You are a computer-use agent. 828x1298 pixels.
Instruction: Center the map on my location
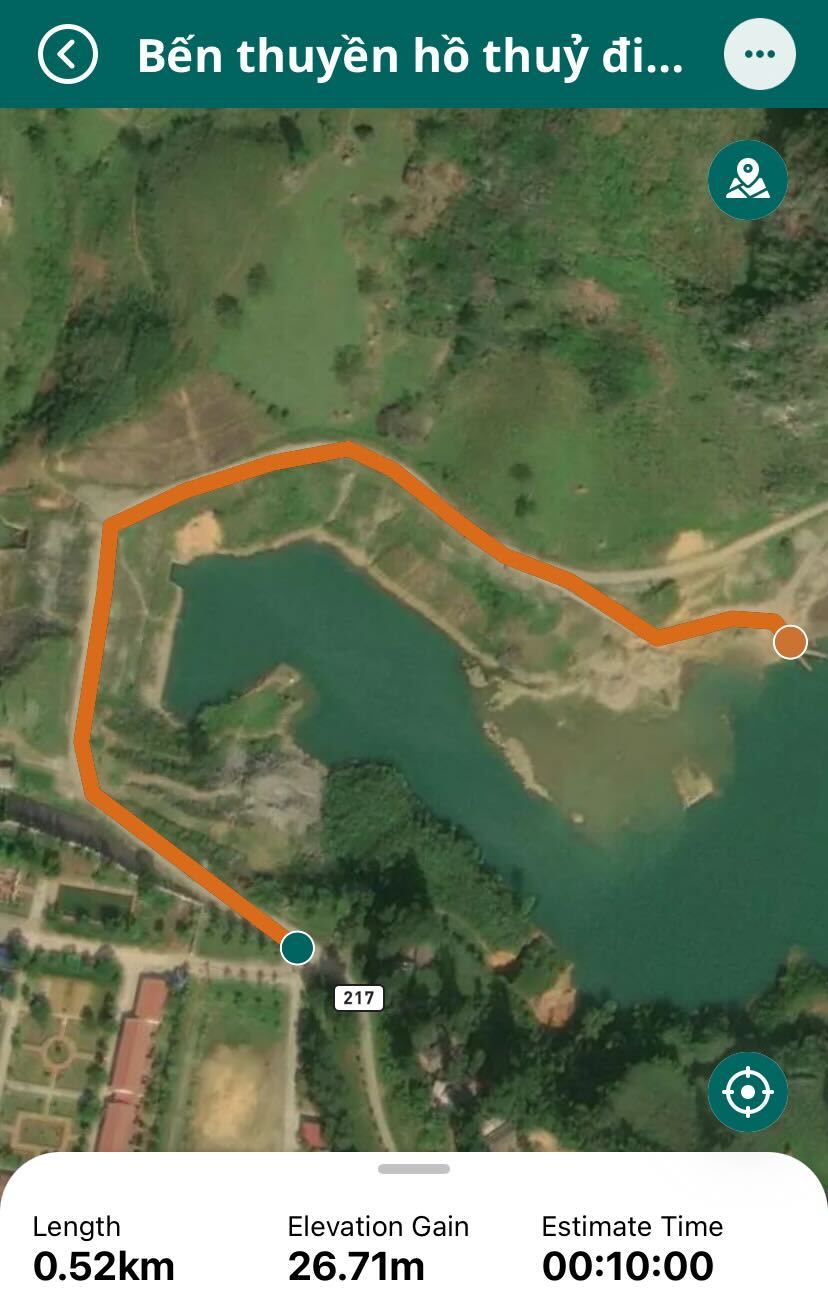[x=748, y=1092]
